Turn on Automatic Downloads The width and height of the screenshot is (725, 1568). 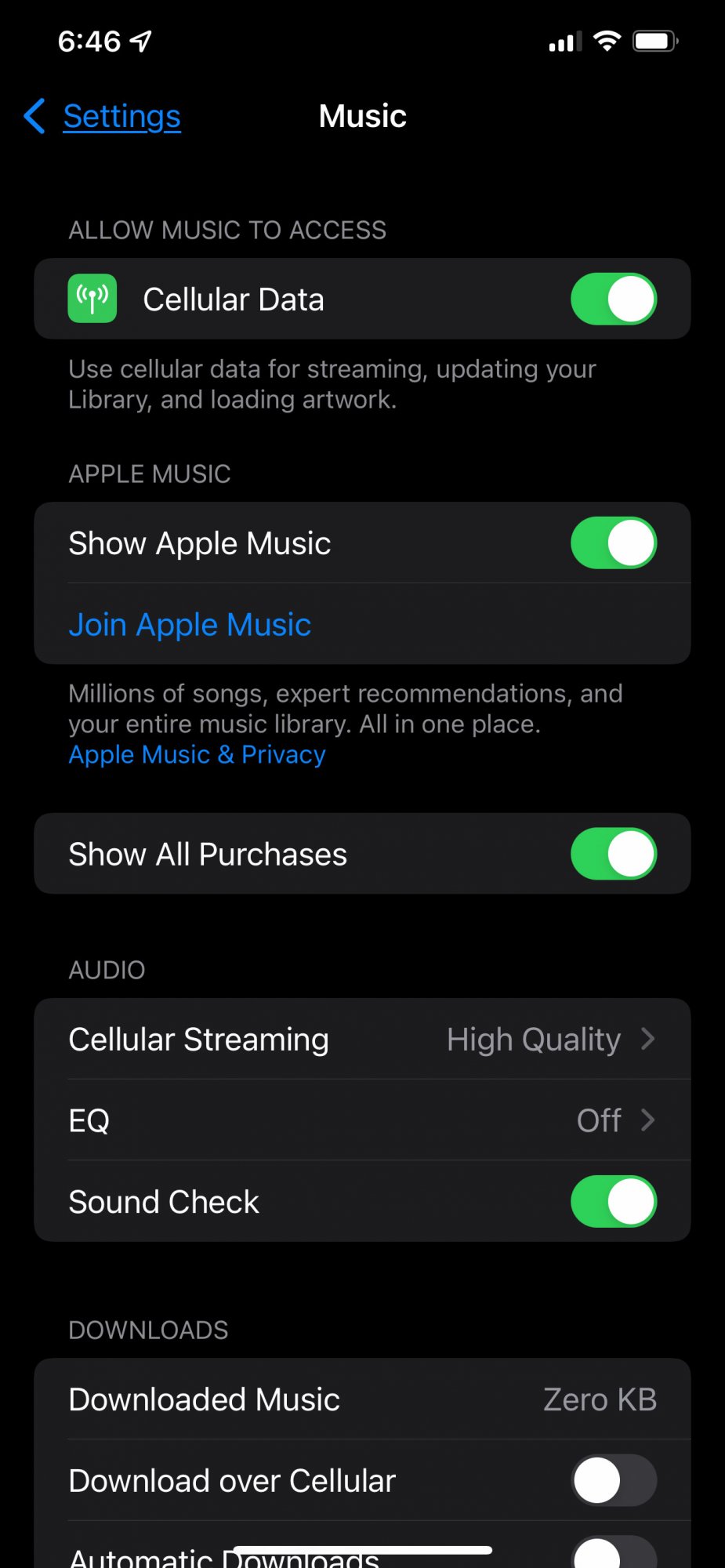pos(613,1554)
